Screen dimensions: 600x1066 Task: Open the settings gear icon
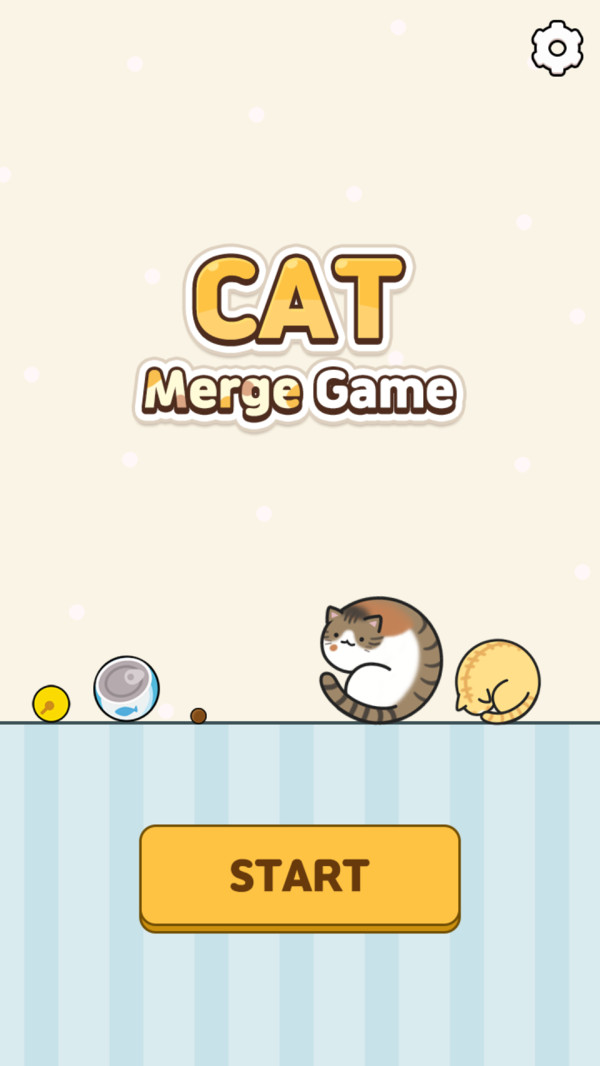tap(557, 47)
